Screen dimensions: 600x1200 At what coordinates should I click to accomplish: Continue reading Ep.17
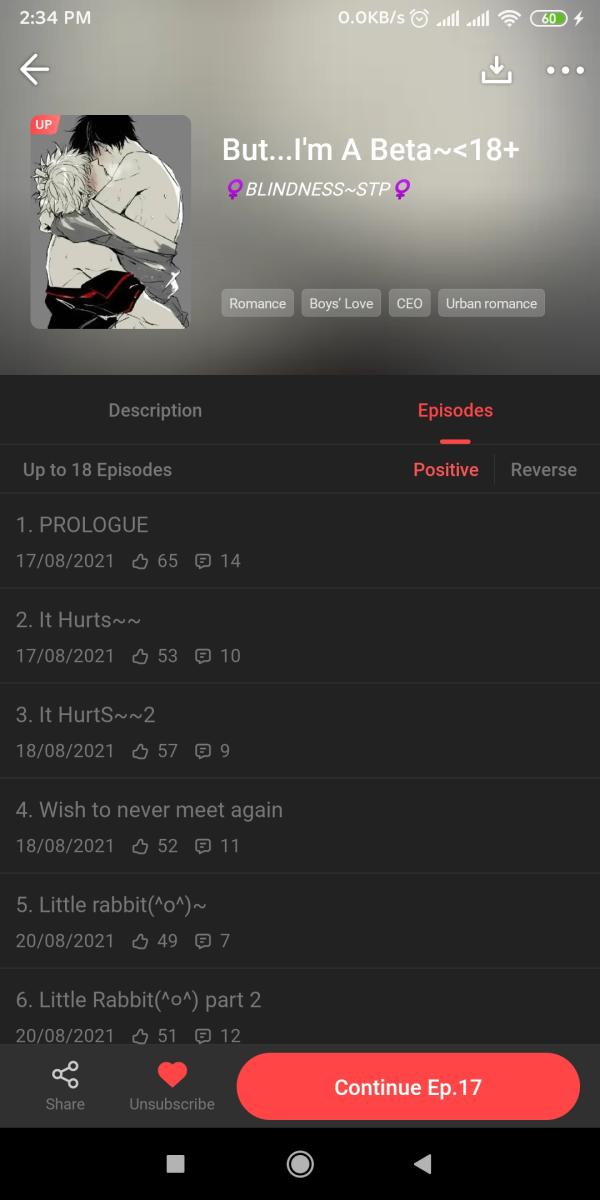pyautogui.click(x=408, y=1087)
